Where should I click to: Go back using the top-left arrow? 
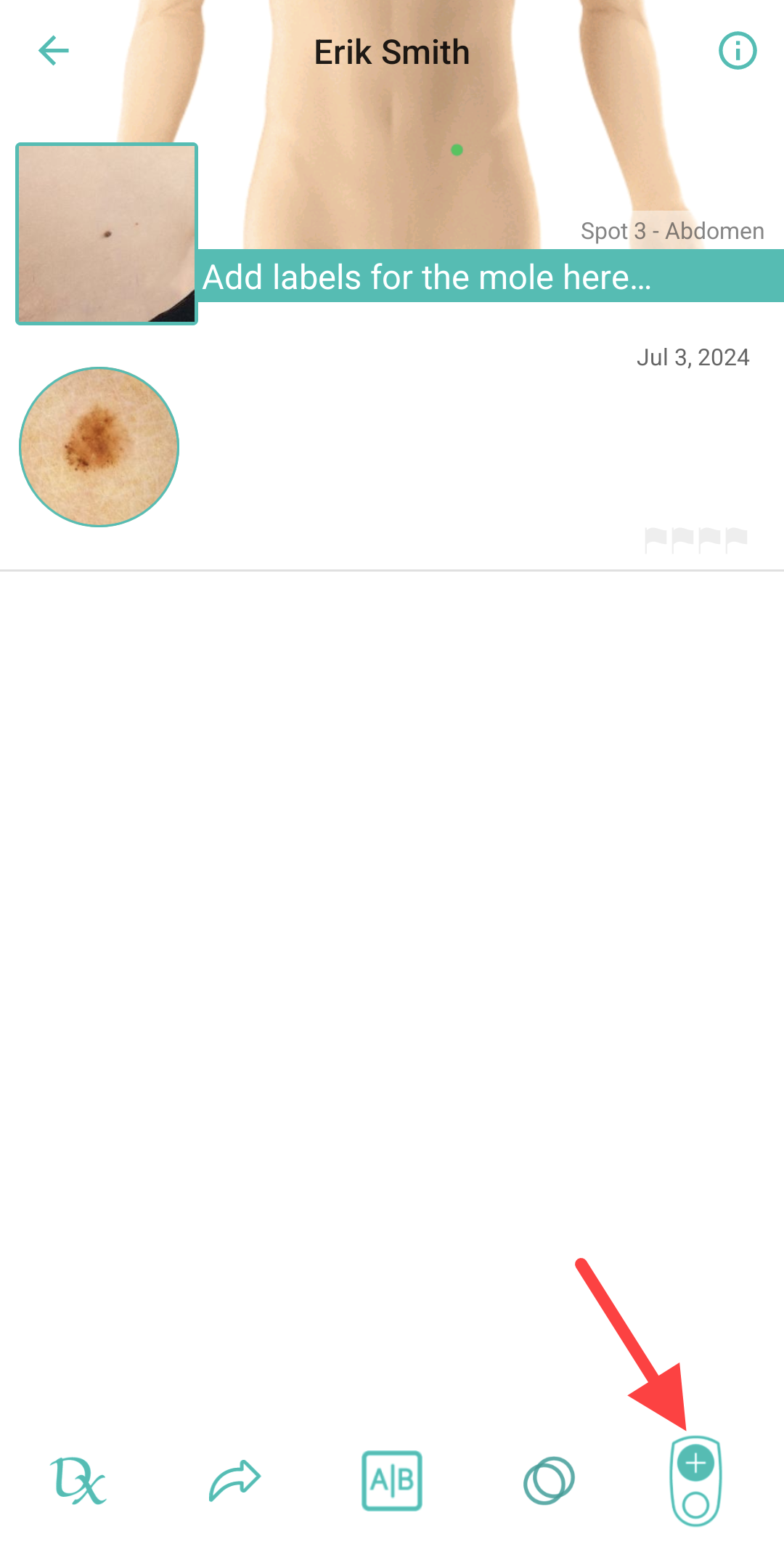coord(54,51)
